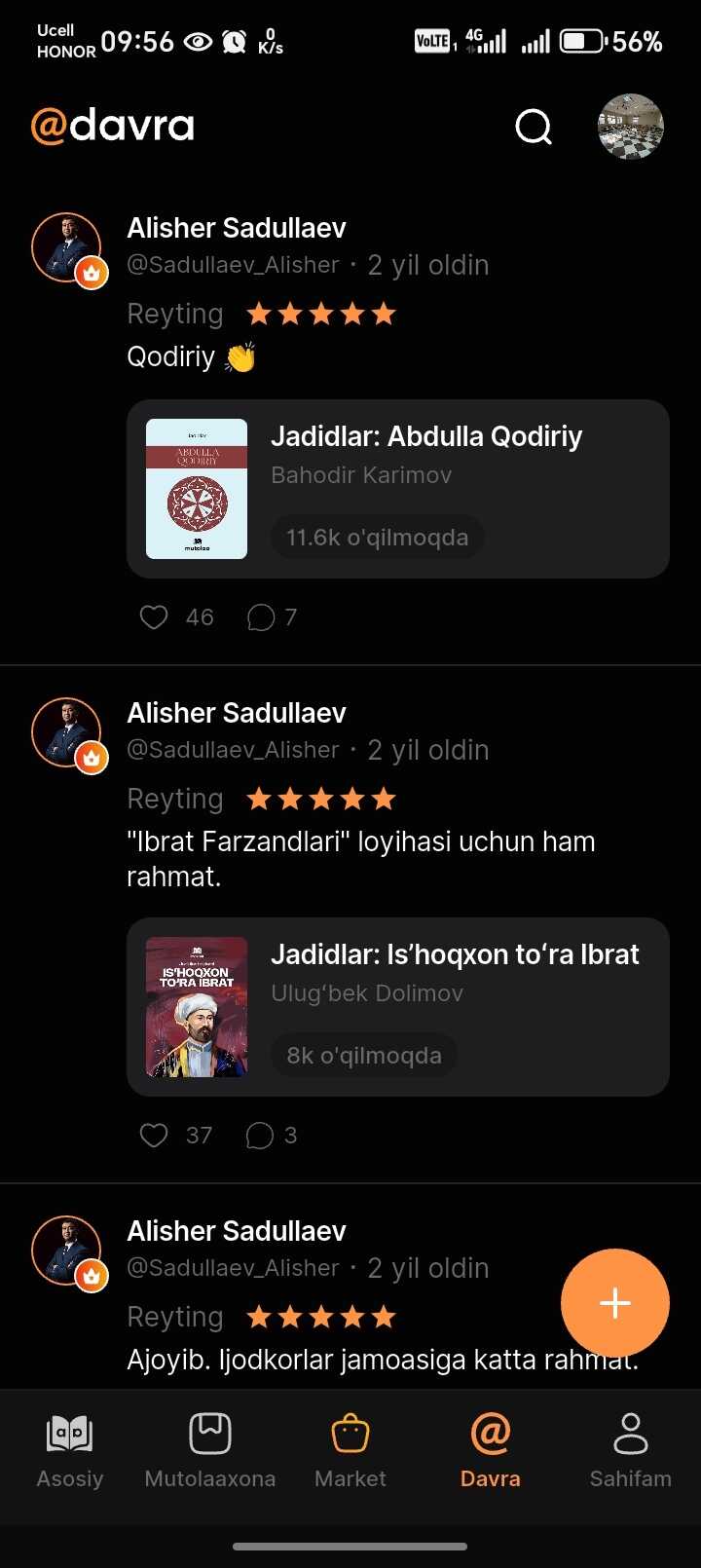The width and height of the screenshot is (701, 1568).
Task: Select the Davra tab
Action: click(x=491, y=1451)
